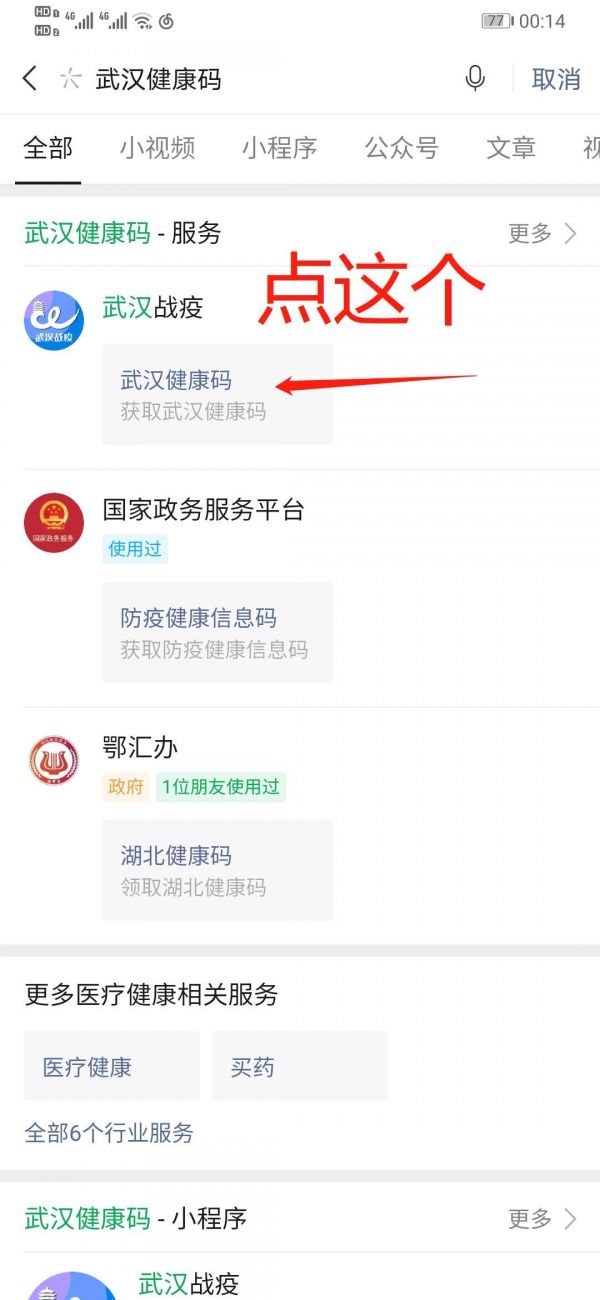This screenshot has width=600, height=1300.
Task: Open the 防疫健康信息码 card
Action: pyautogui.click(x=217, y=633)
